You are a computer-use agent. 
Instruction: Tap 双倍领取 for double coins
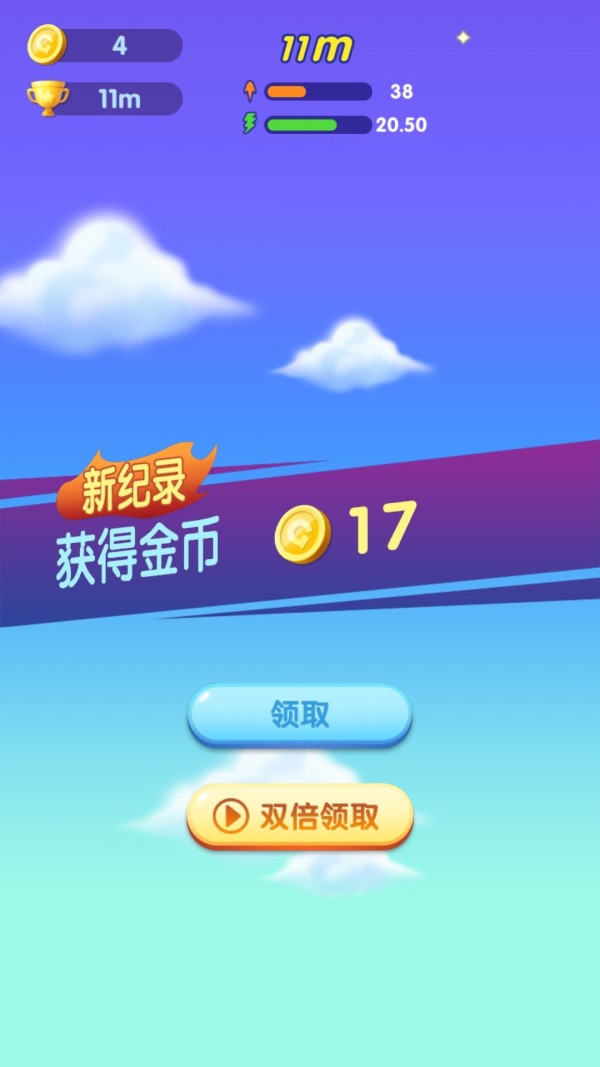pyautogui.click(x=299, y=816)
